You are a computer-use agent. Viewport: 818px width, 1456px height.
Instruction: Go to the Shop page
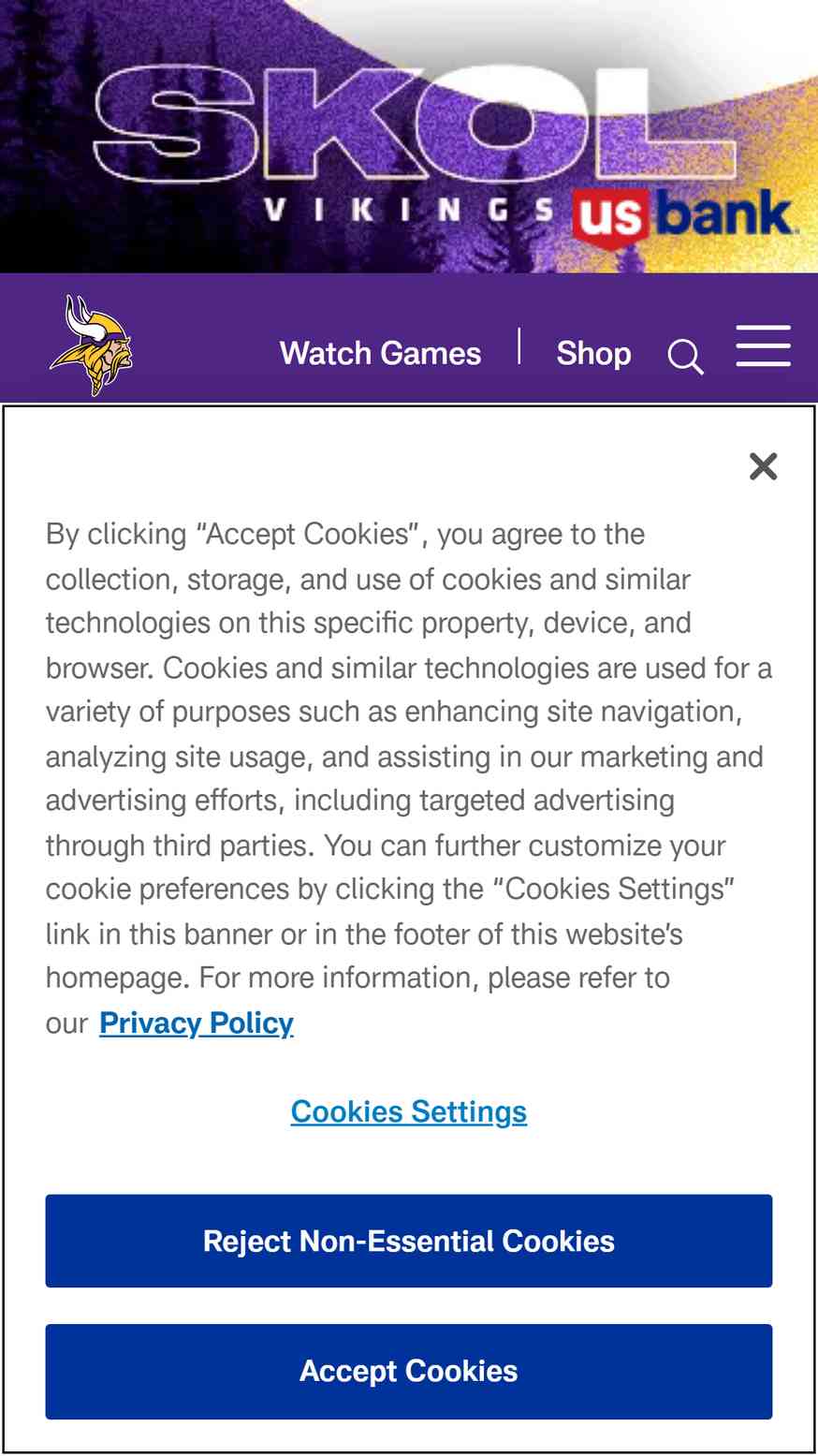pyautogui.click(x=593, y=353)
